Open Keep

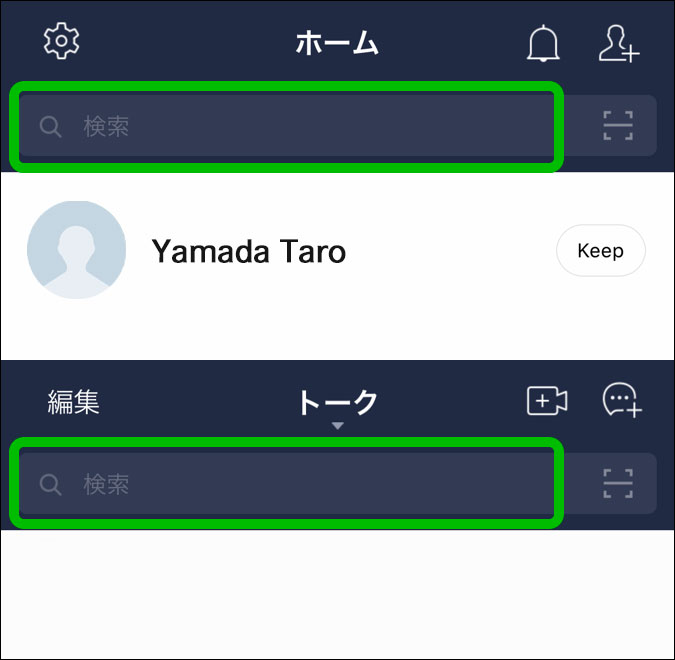[600, 251]
